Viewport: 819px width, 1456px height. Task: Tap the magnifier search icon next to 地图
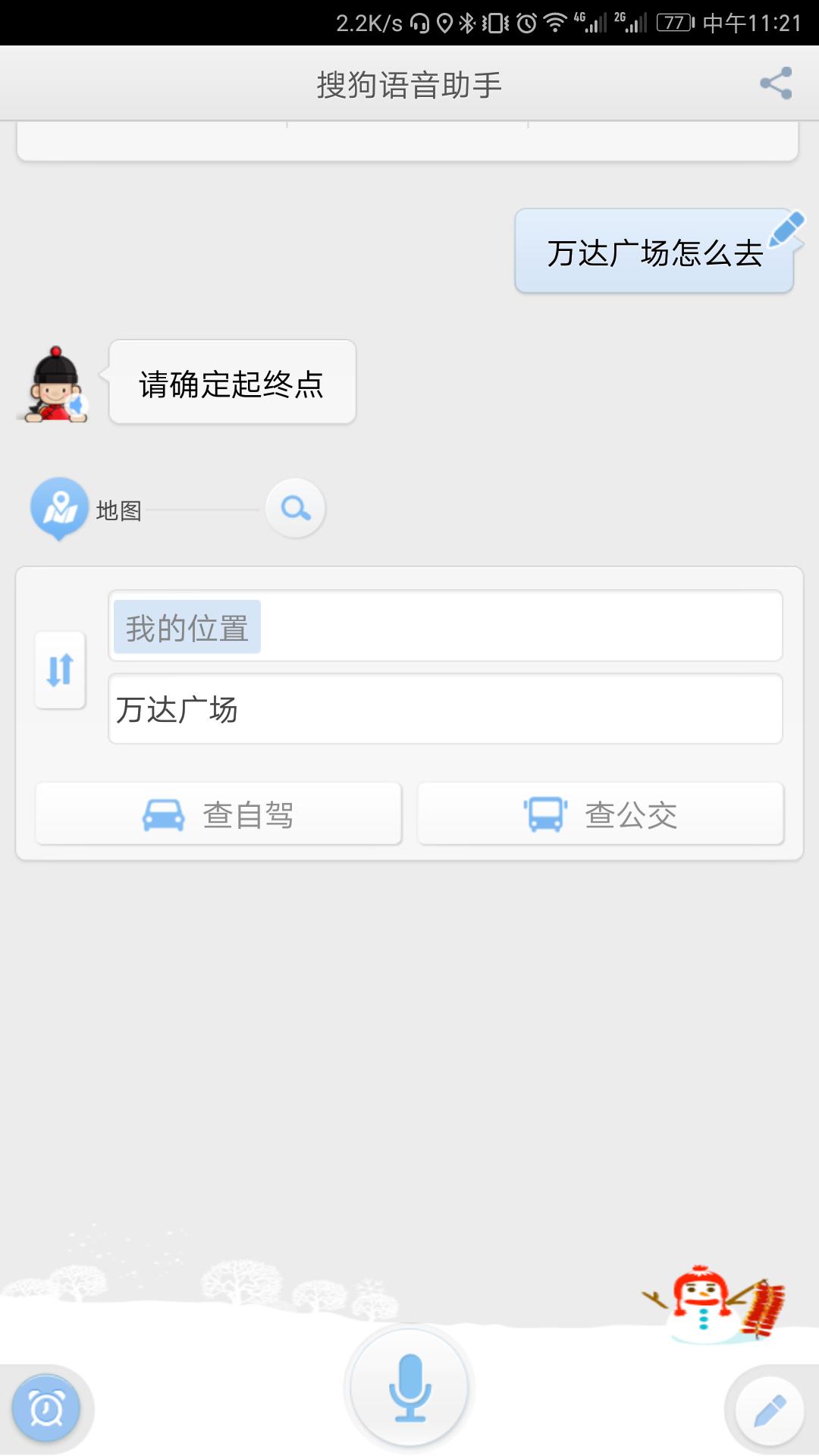click(x=295, y=507)
